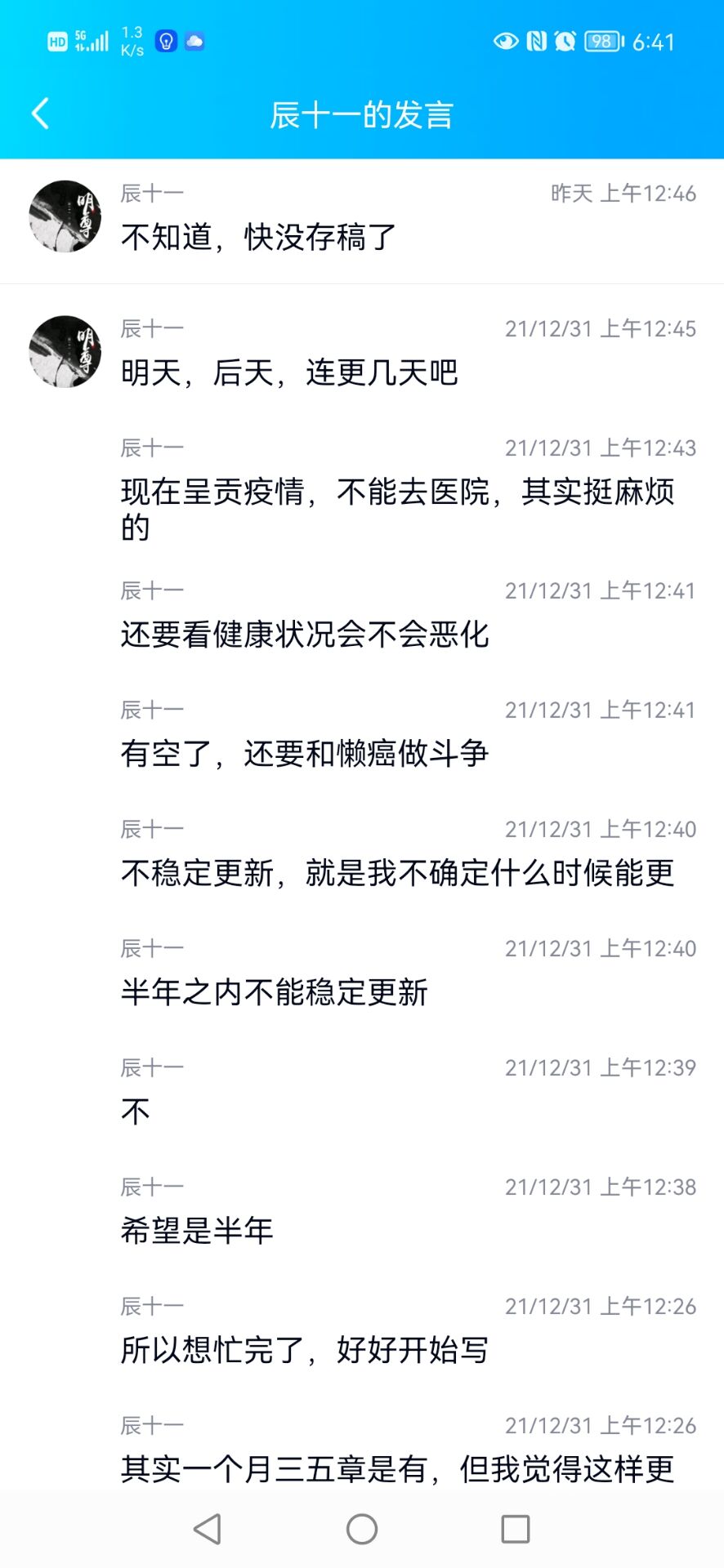This screenshot has height=1568, width=724.
Task: Open the message 有空了，还要和懒癌做斗争
Action: 305,754
